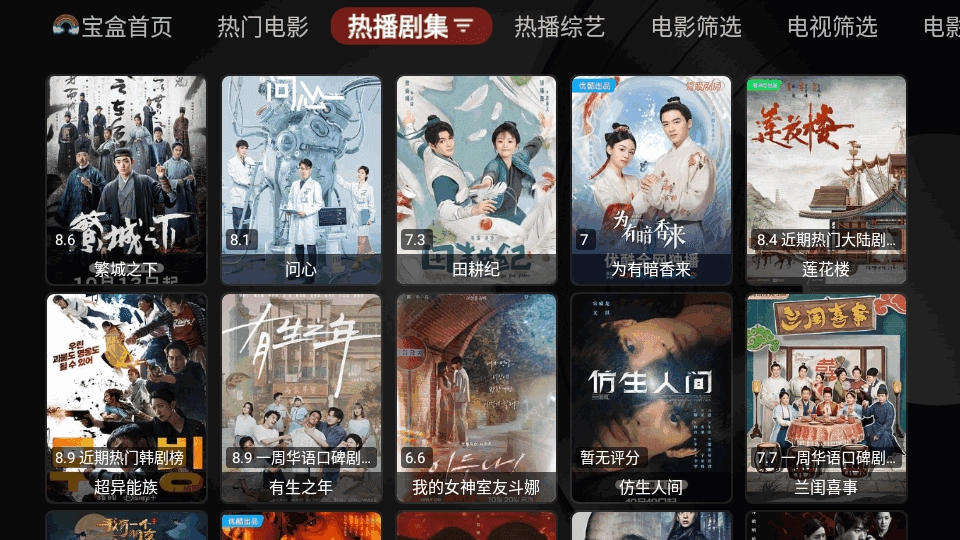View the unrated drama 仿生人间
Viewport: 960px width, 540px height.
click(651, 397)
